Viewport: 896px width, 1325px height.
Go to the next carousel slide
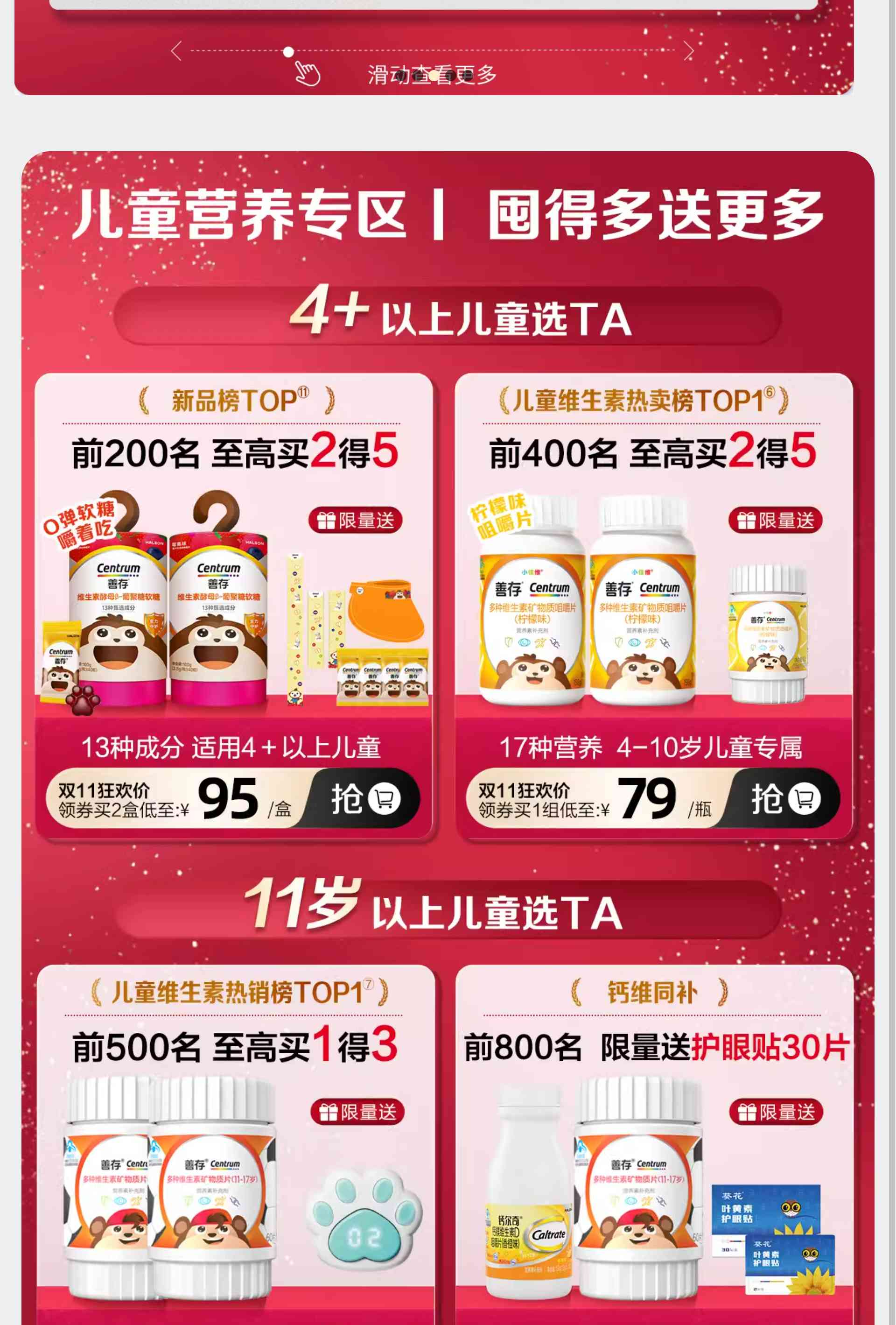(688, 51)
